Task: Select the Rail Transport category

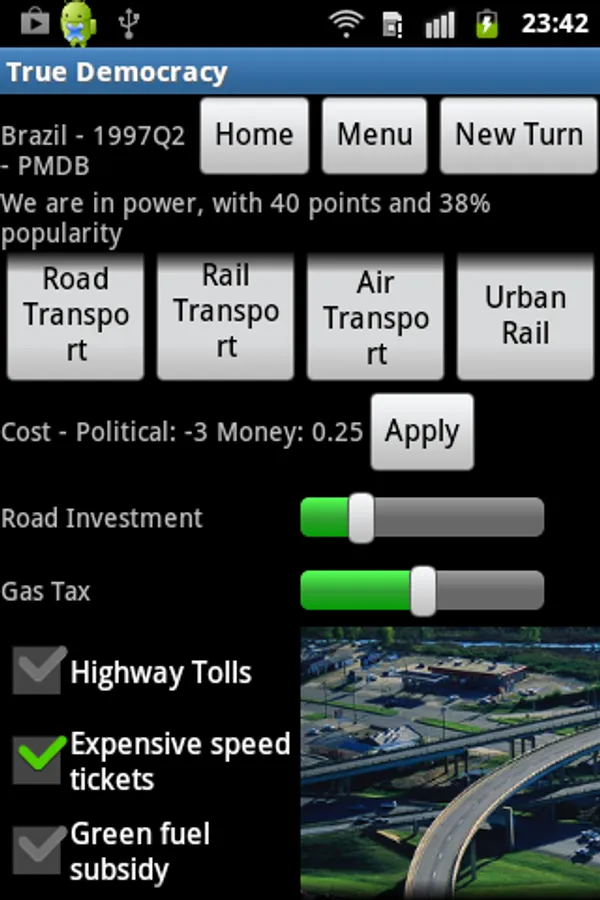Action: point(226,316)
